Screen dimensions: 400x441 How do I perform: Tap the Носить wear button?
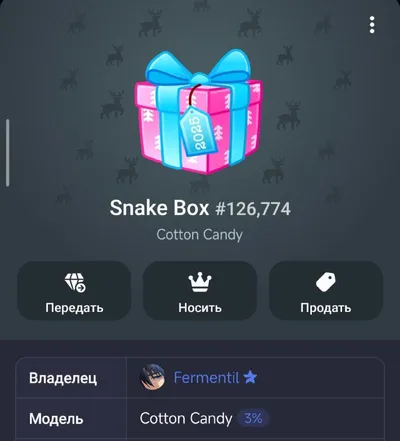(200, 291)
